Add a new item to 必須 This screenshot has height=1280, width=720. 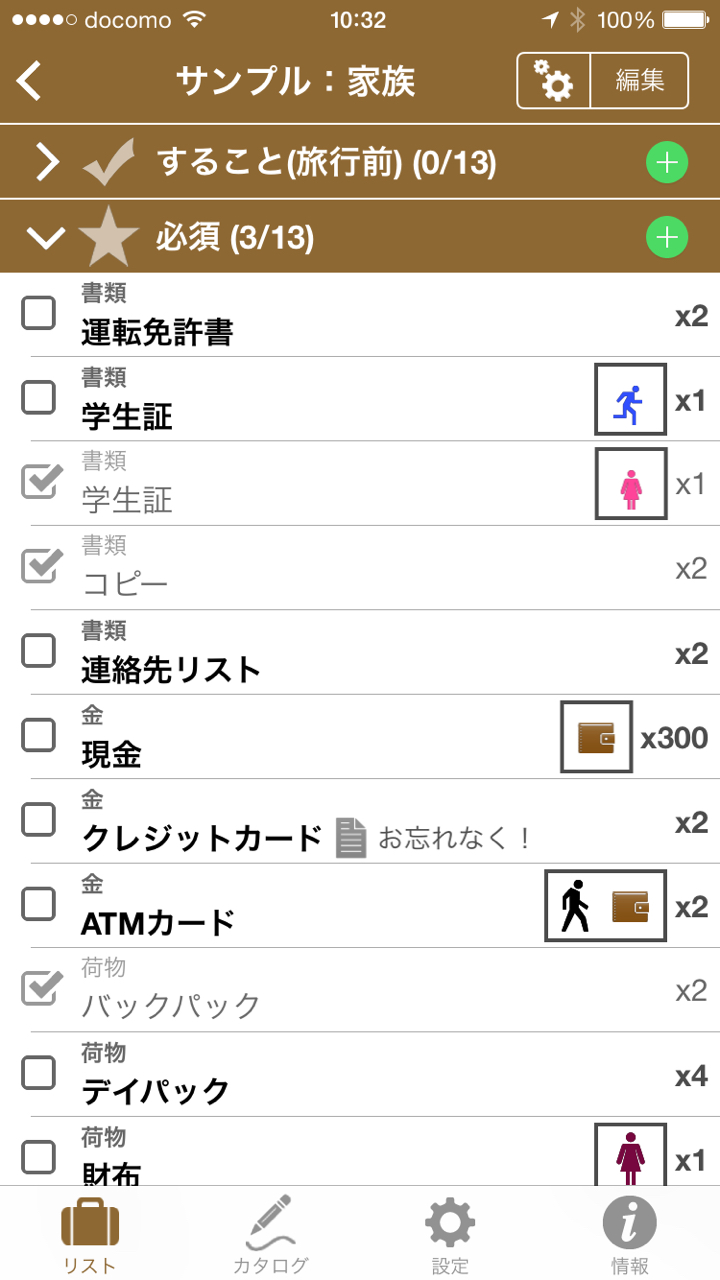click(x=667, y=238)
